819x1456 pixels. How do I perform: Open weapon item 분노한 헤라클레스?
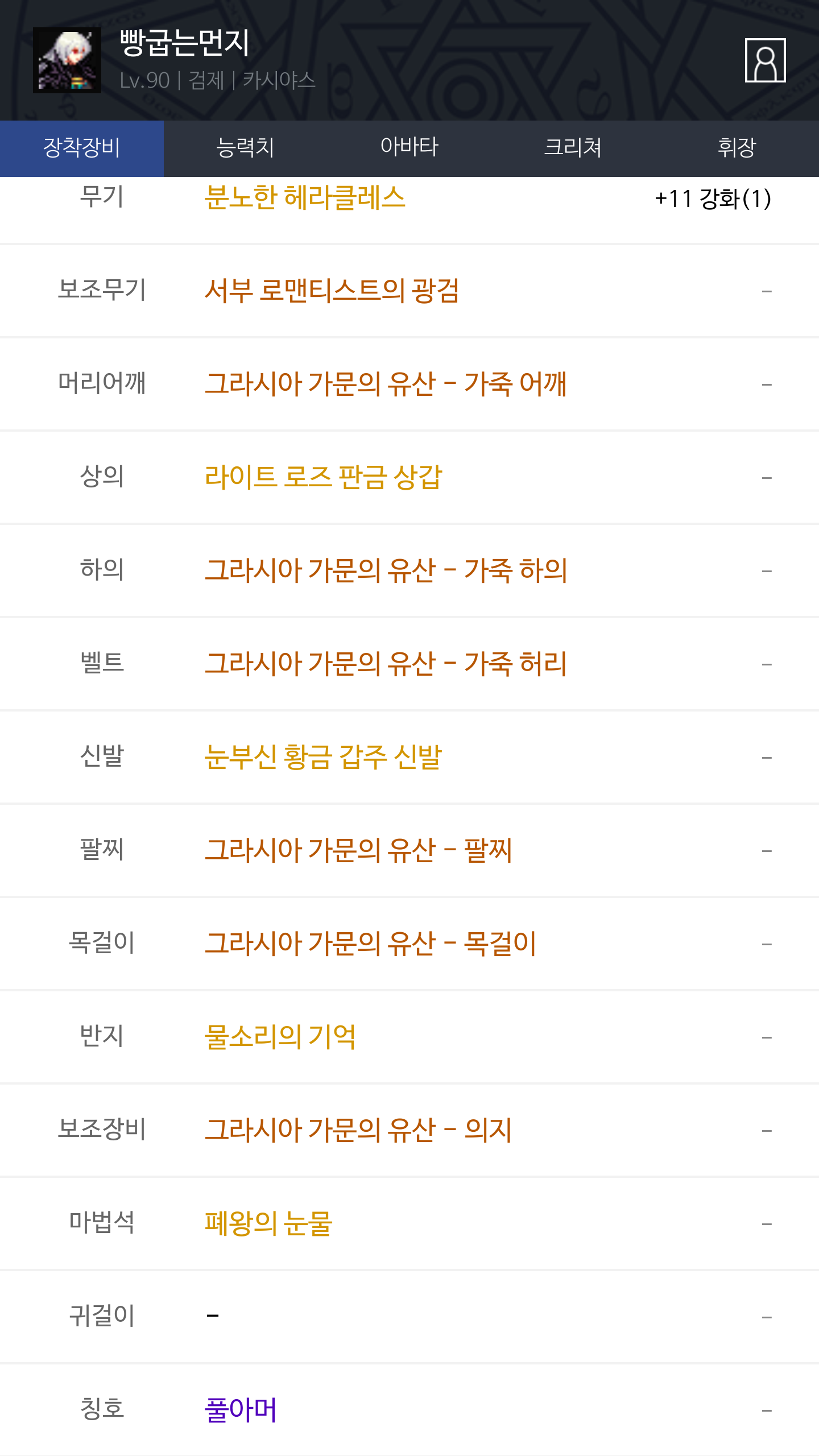[305, 198]
